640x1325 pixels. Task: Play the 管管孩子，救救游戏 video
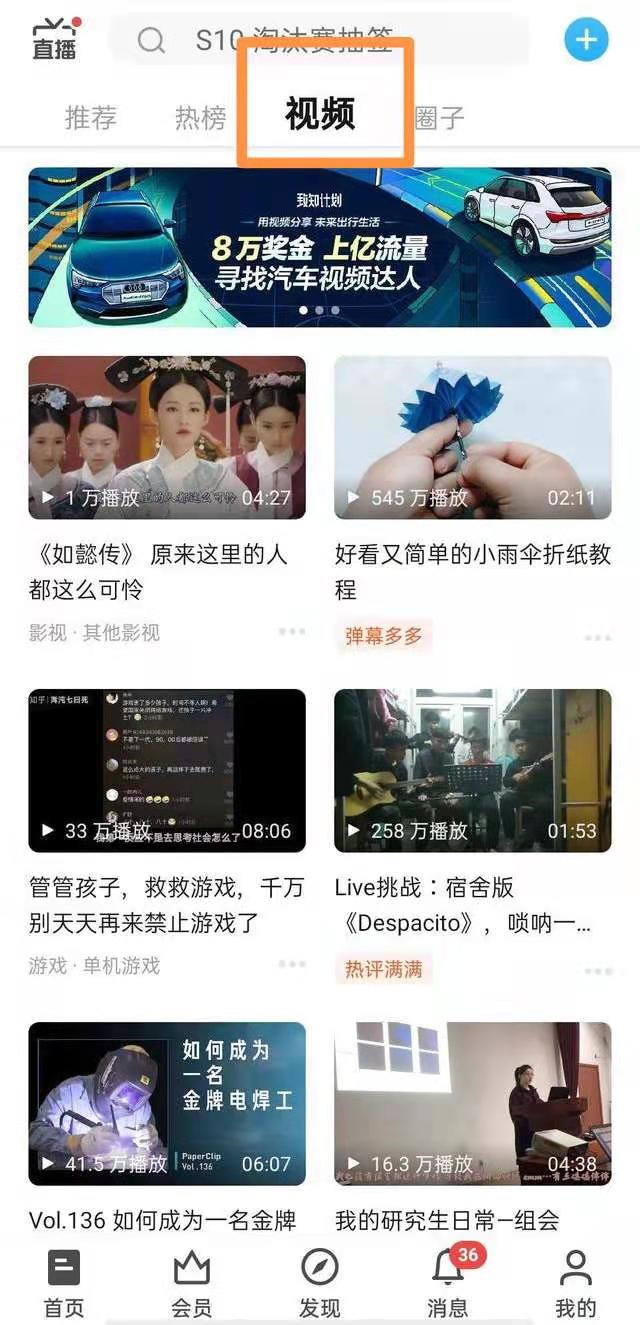tap(167, 770)
